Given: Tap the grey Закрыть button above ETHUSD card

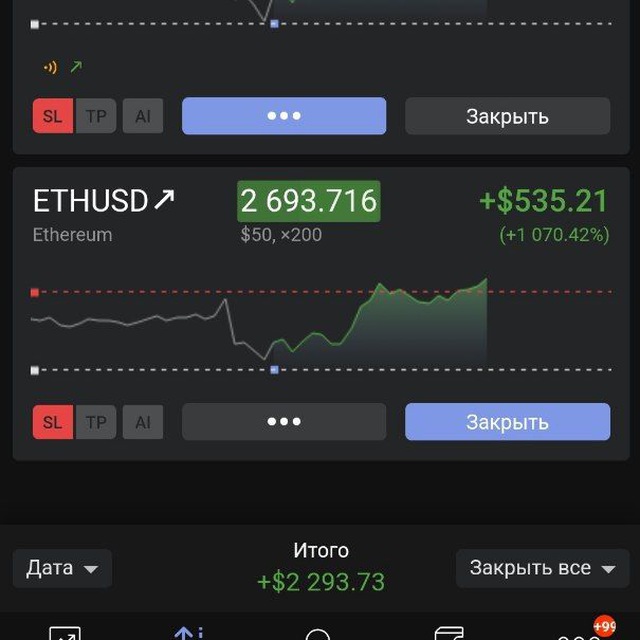Looking at the screenshot, I should pos(507,116).
